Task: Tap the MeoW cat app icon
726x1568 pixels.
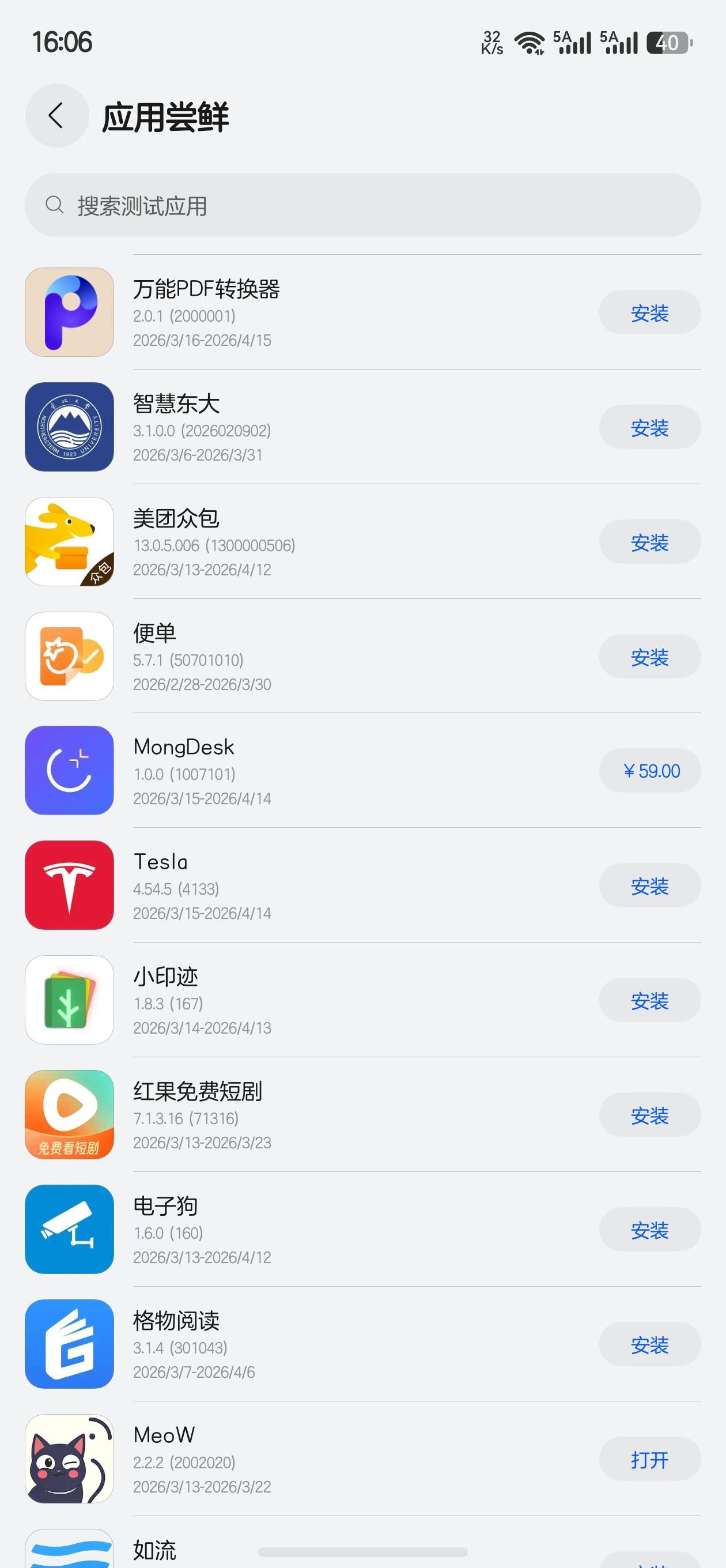Action: [x=69, y=1458]
